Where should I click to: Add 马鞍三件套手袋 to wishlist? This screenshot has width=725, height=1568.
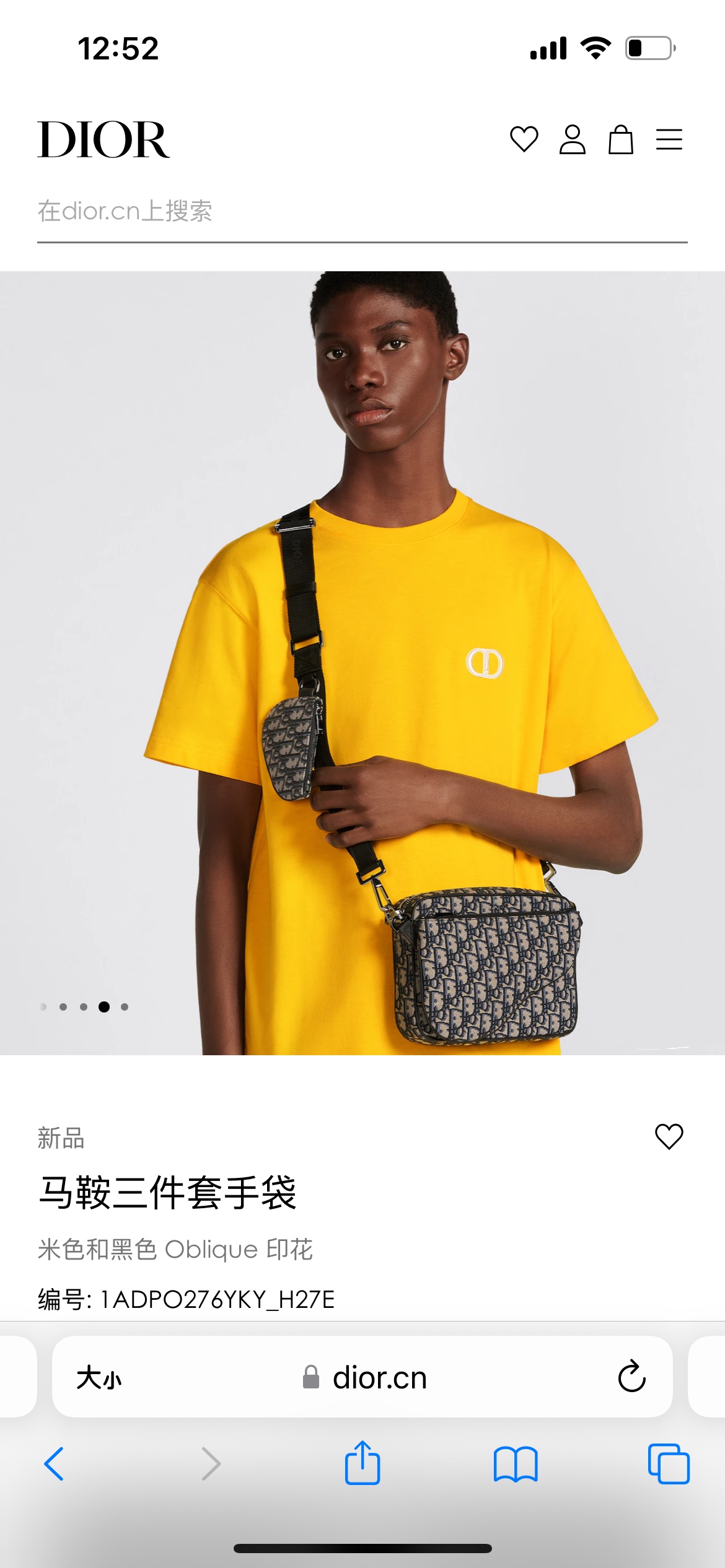[669, 1136]
